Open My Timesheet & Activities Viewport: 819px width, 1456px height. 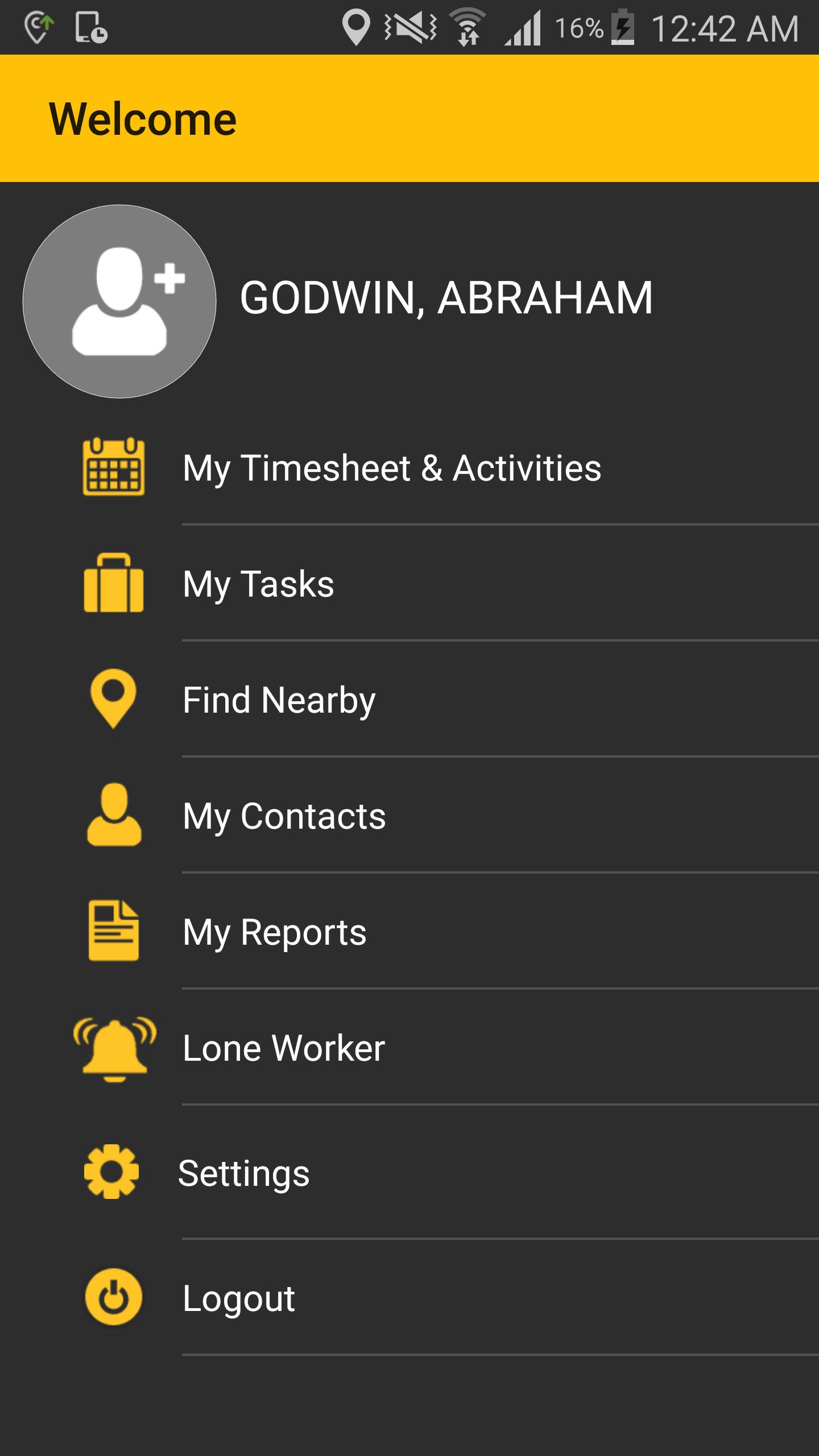(x=409, y=468)
